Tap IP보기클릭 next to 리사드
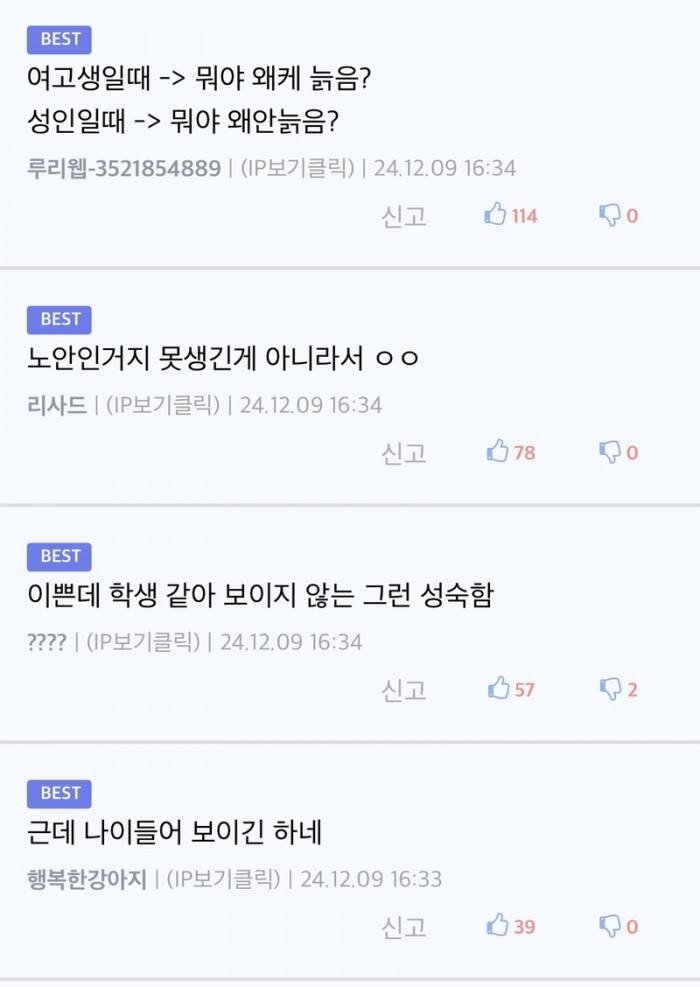This screenshot has width=700, height=987. 164,405
